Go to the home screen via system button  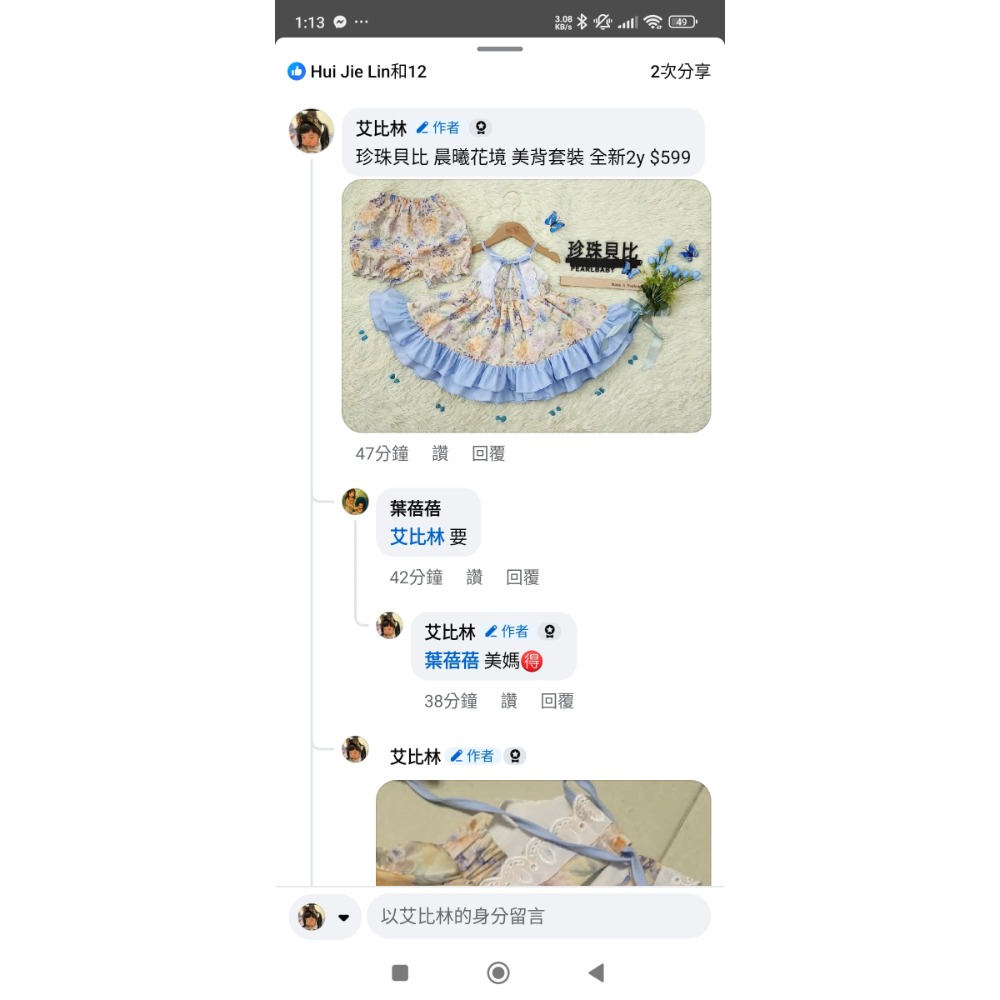(x=498, y=972)
